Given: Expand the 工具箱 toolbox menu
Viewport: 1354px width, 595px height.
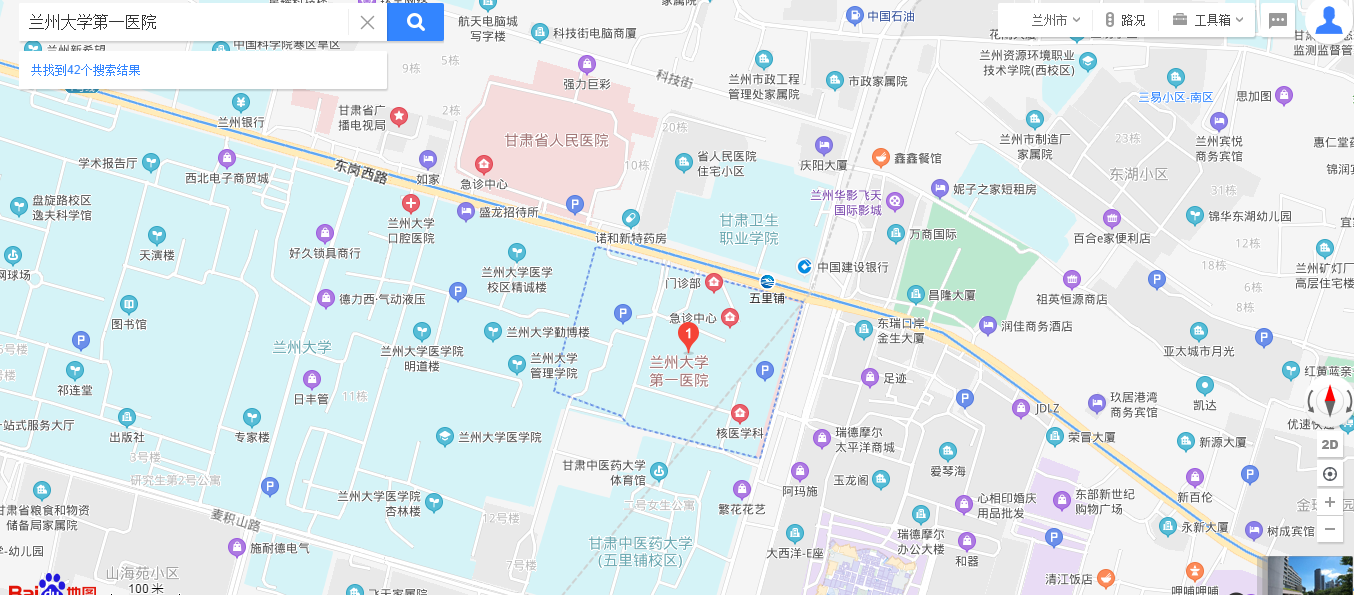Looking at the screenshot, I should (1209, 20).
